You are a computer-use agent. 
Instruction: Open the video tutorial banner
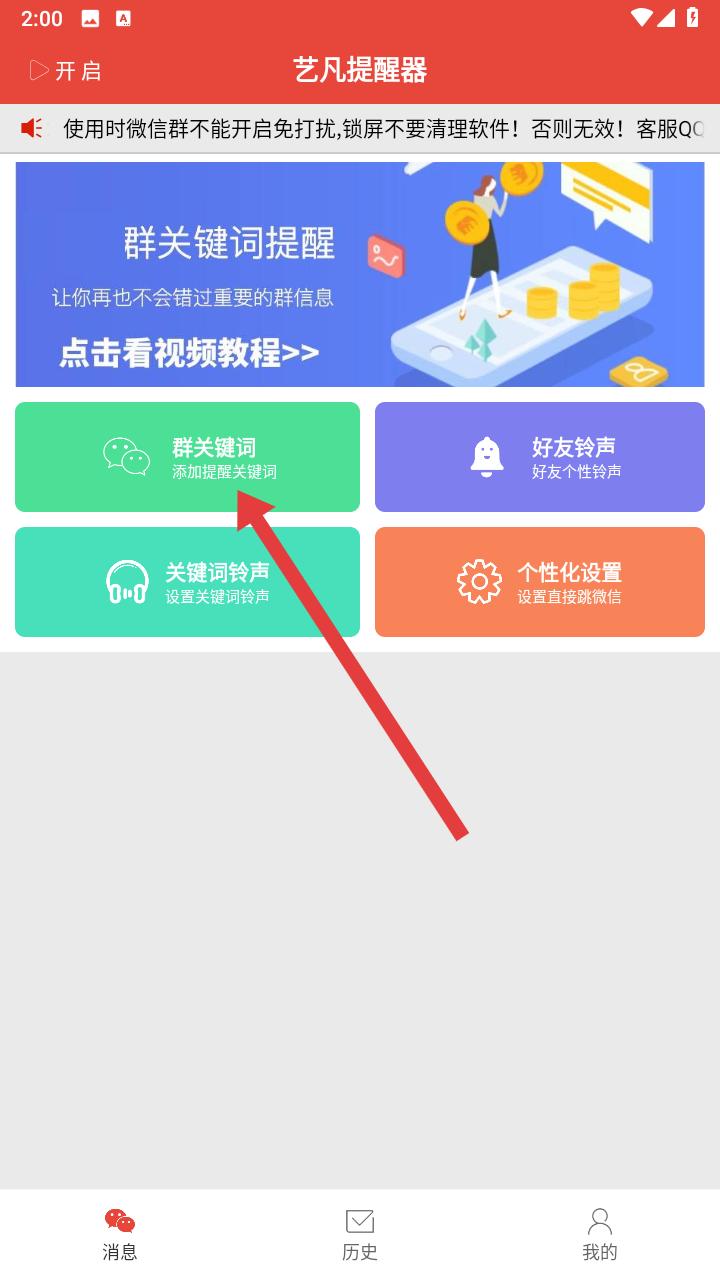click(x=360, y=275)
